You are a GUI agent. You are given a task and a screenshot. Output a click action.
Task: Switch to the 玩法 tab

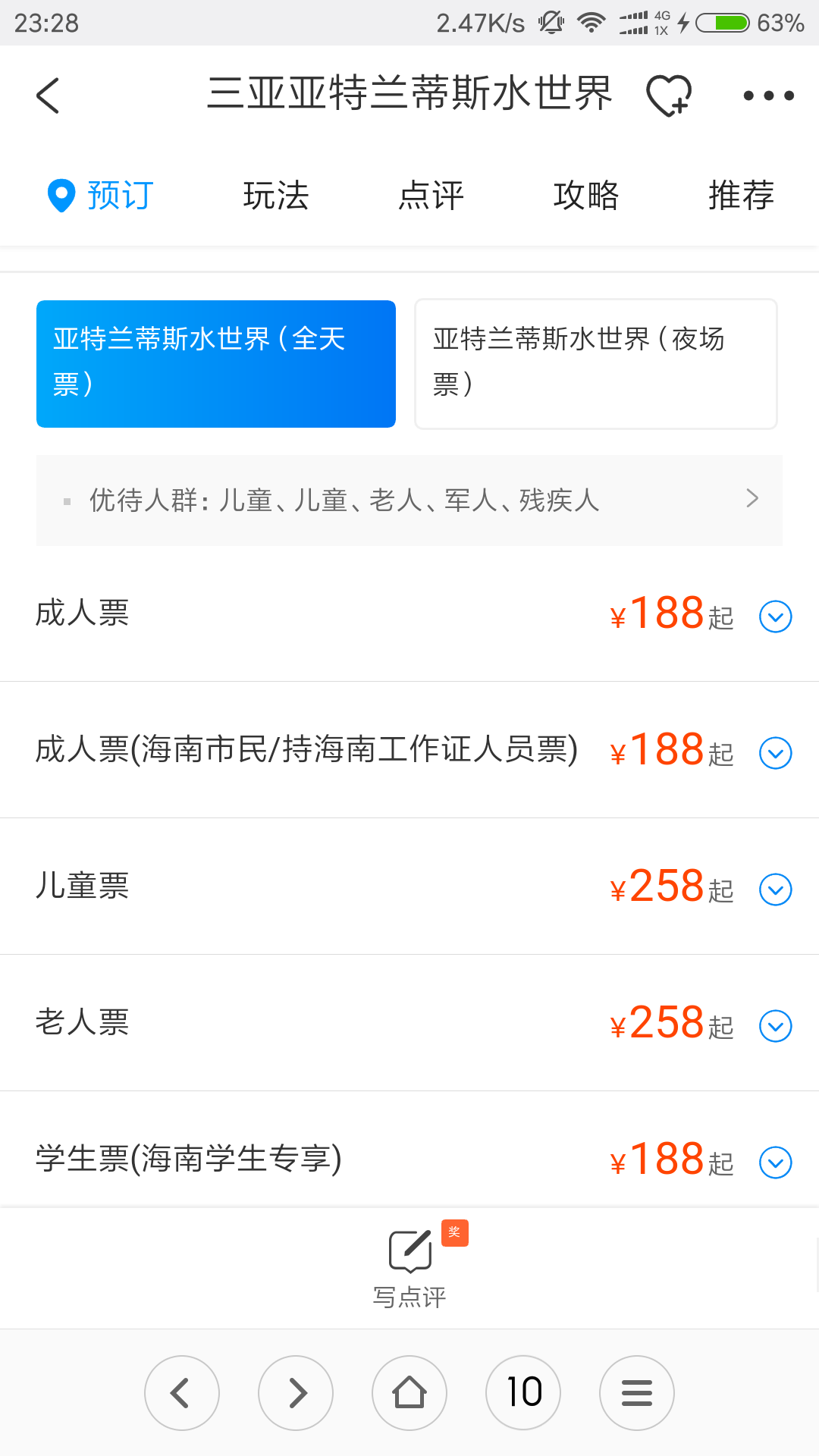(x=276, y=195)
